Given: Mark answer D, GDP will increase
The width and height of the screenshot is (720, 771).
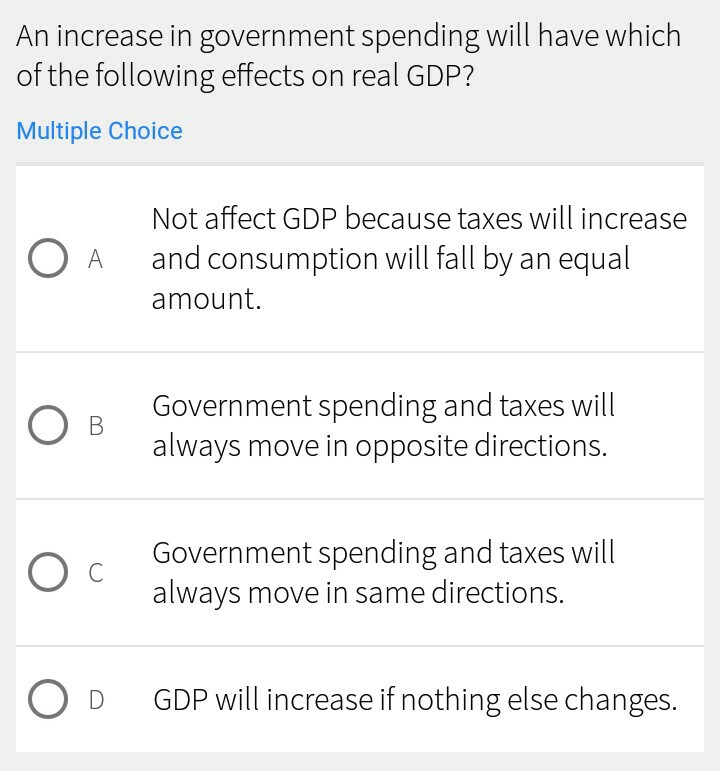Looking at the screenshot, I should click(x=47, y=699).
